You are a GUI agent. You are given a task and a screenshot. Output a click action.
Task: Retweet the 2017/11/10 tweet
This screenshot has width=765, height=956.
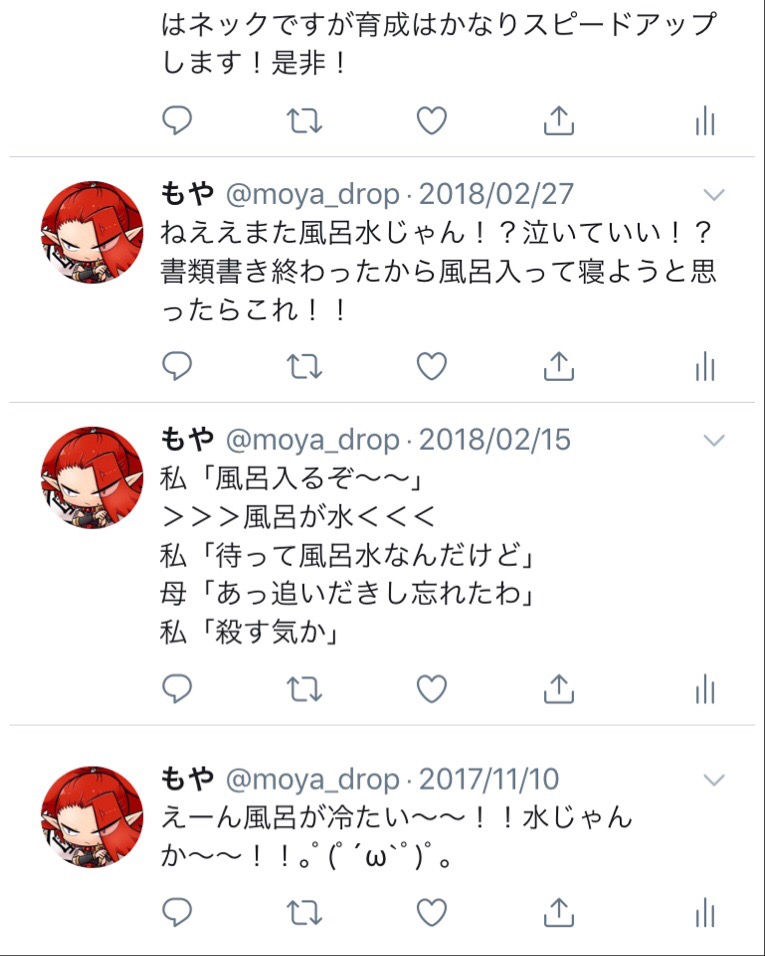(304, 912)
